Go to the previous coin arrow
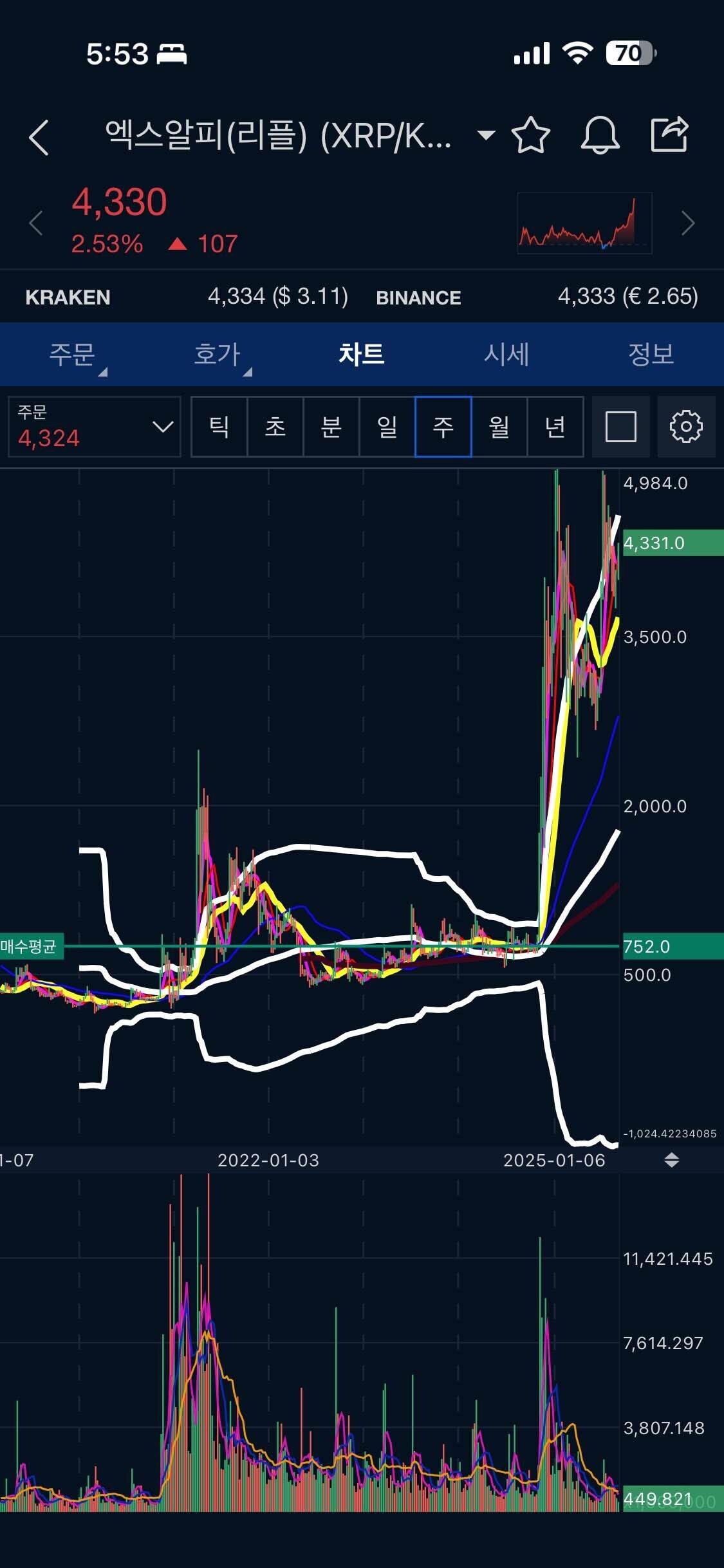Viewport: 724px width, 1568px height. [36, 223]
